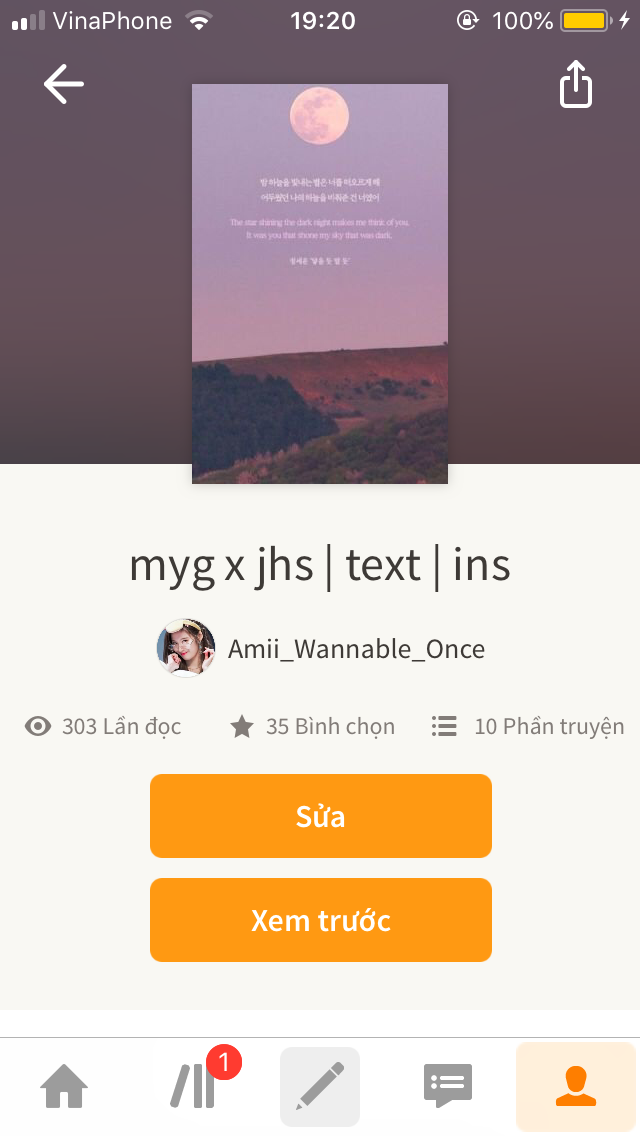Open the story cover image

[320, 284]
